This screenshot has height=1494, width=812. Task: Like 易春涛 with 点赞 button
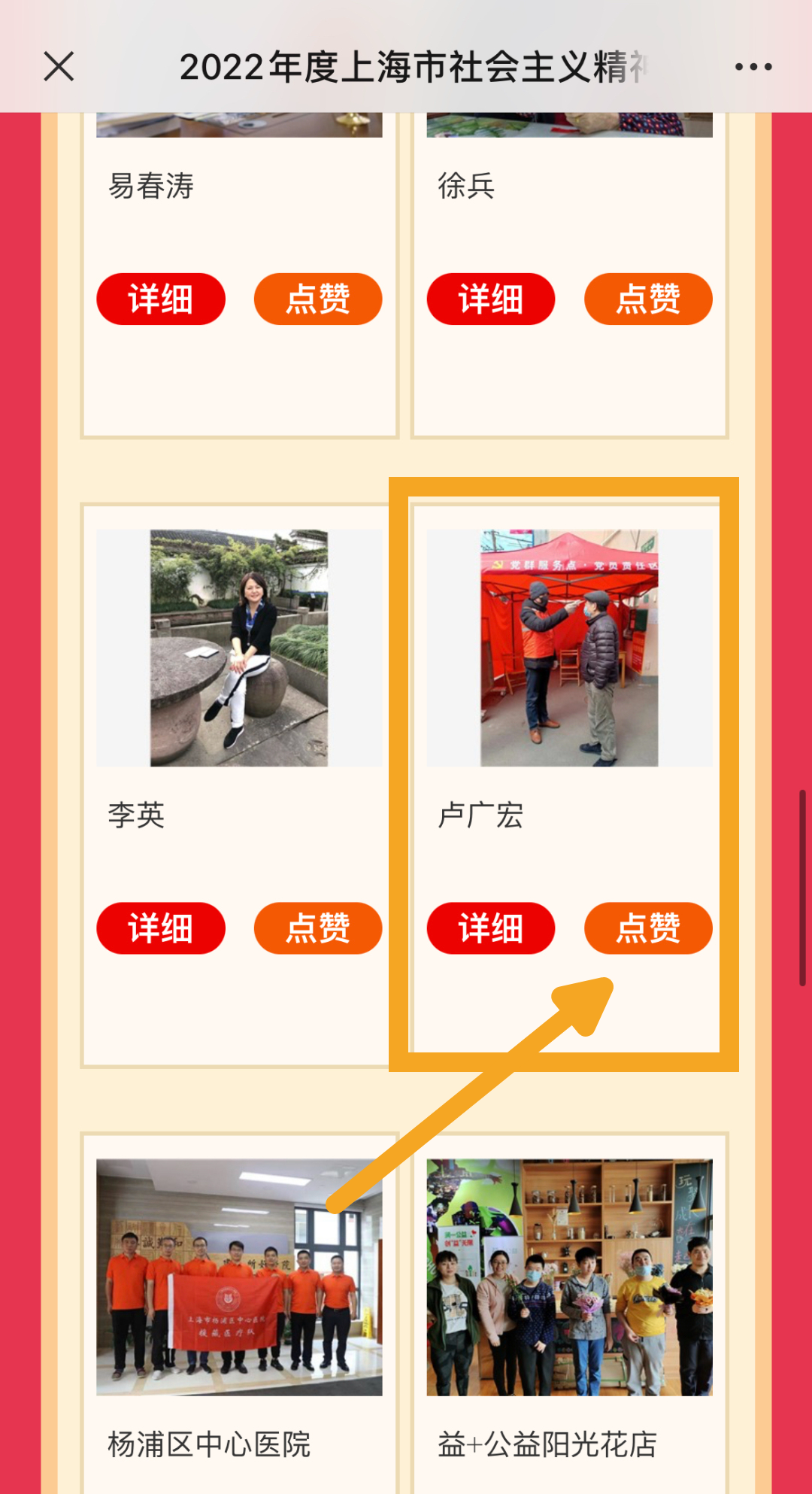pos(318,299)
